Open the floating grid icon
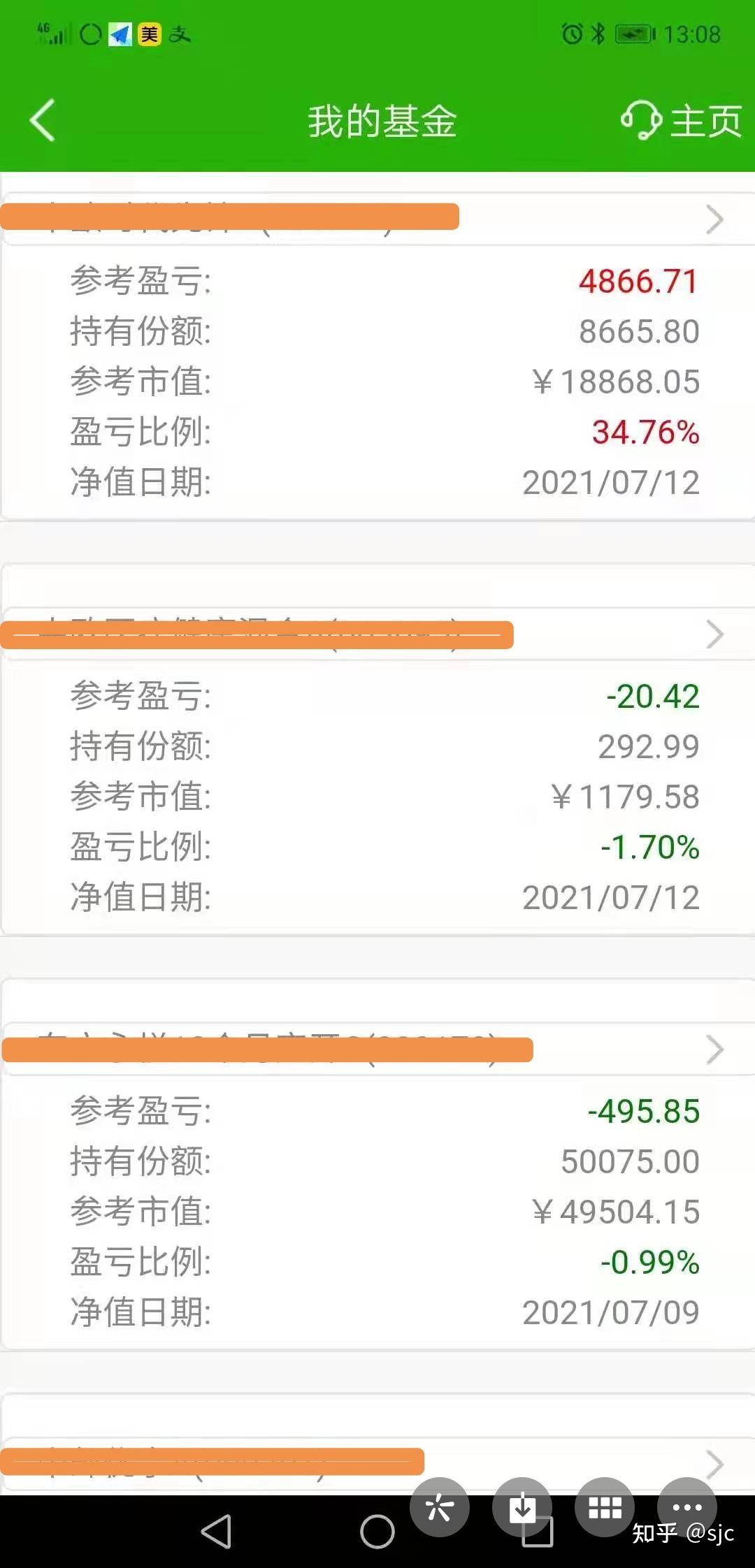The image size is (755, 1568). pos(605,1508)
